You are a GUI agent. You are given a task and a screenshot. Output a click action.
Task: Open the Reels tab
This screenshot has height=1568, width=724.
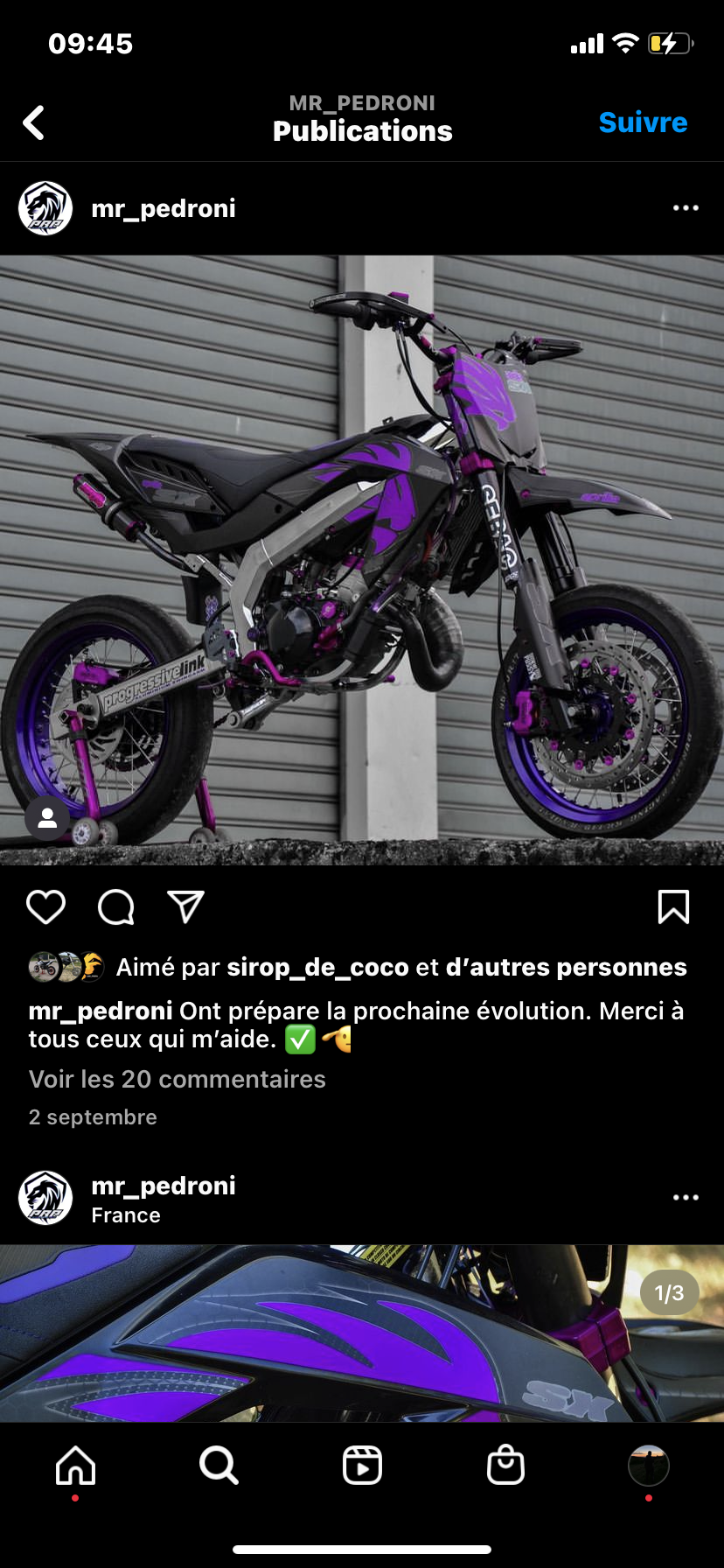pos(362,1465)
